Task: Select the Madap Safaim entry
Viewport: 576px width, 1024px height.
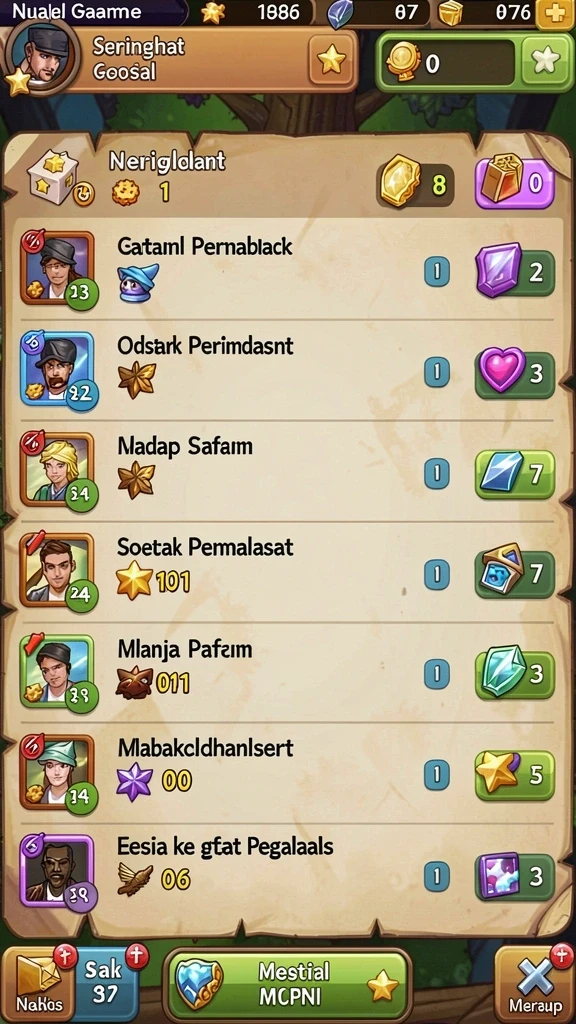Action: pyautogui.click(x=287, y=471)
